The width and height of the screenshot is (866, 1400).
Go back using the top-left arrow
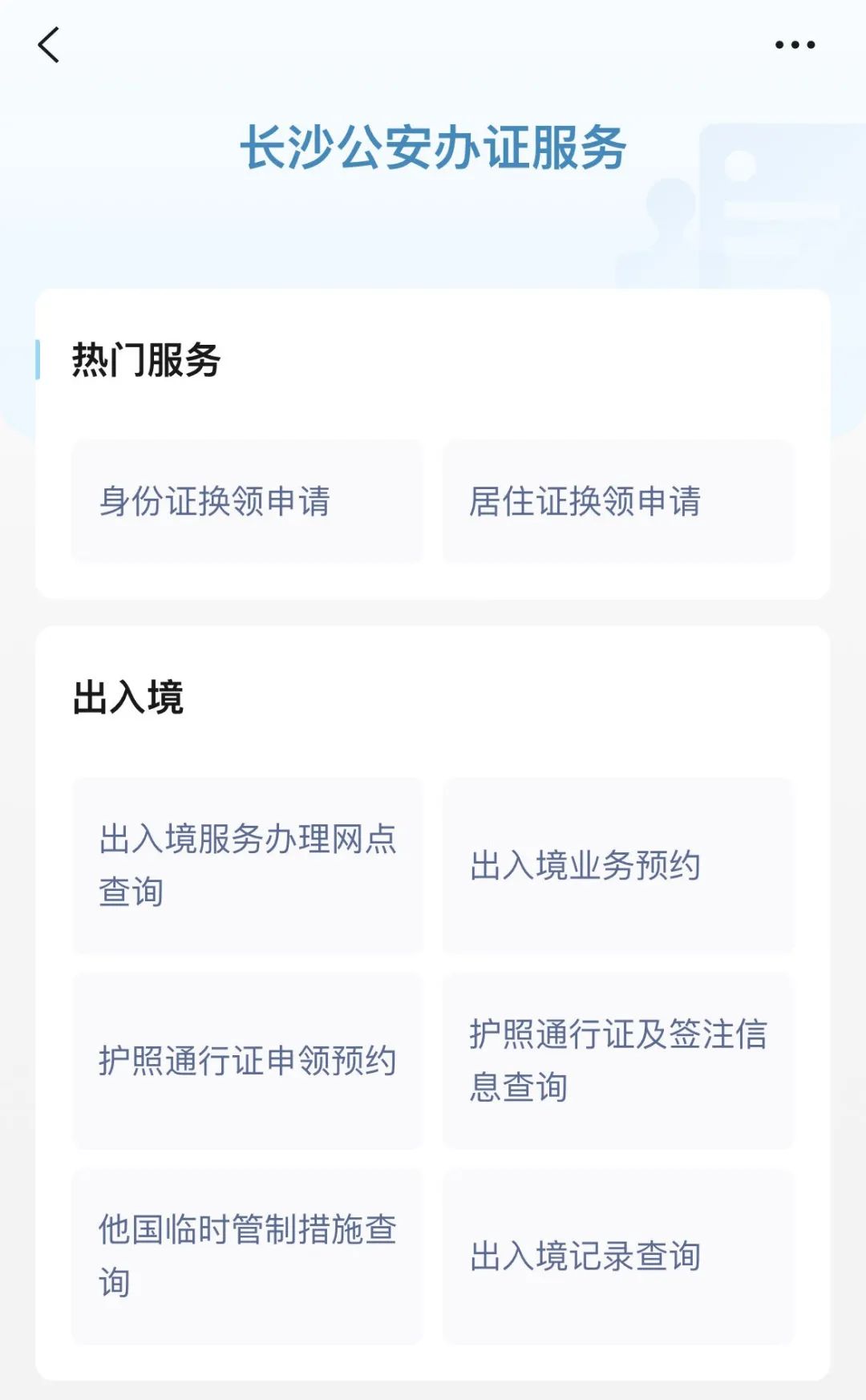pos(49,45)
